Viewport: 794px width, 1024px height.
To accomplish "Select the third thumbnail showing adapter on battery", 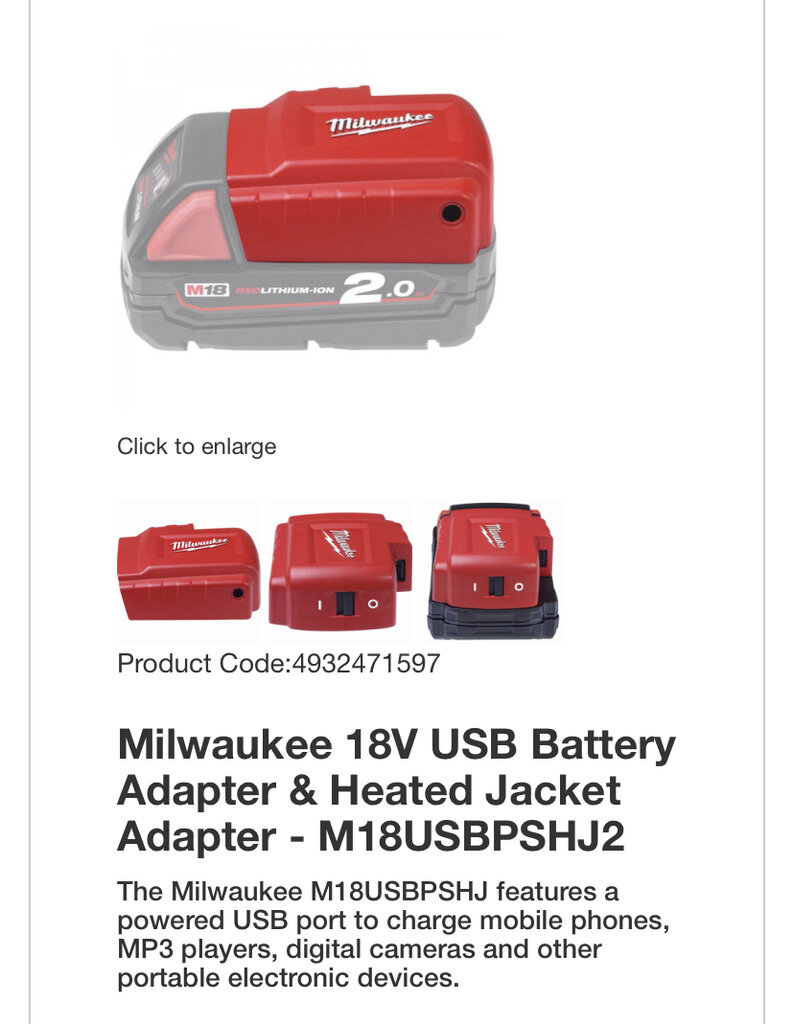I will click(x=492, y=572).
